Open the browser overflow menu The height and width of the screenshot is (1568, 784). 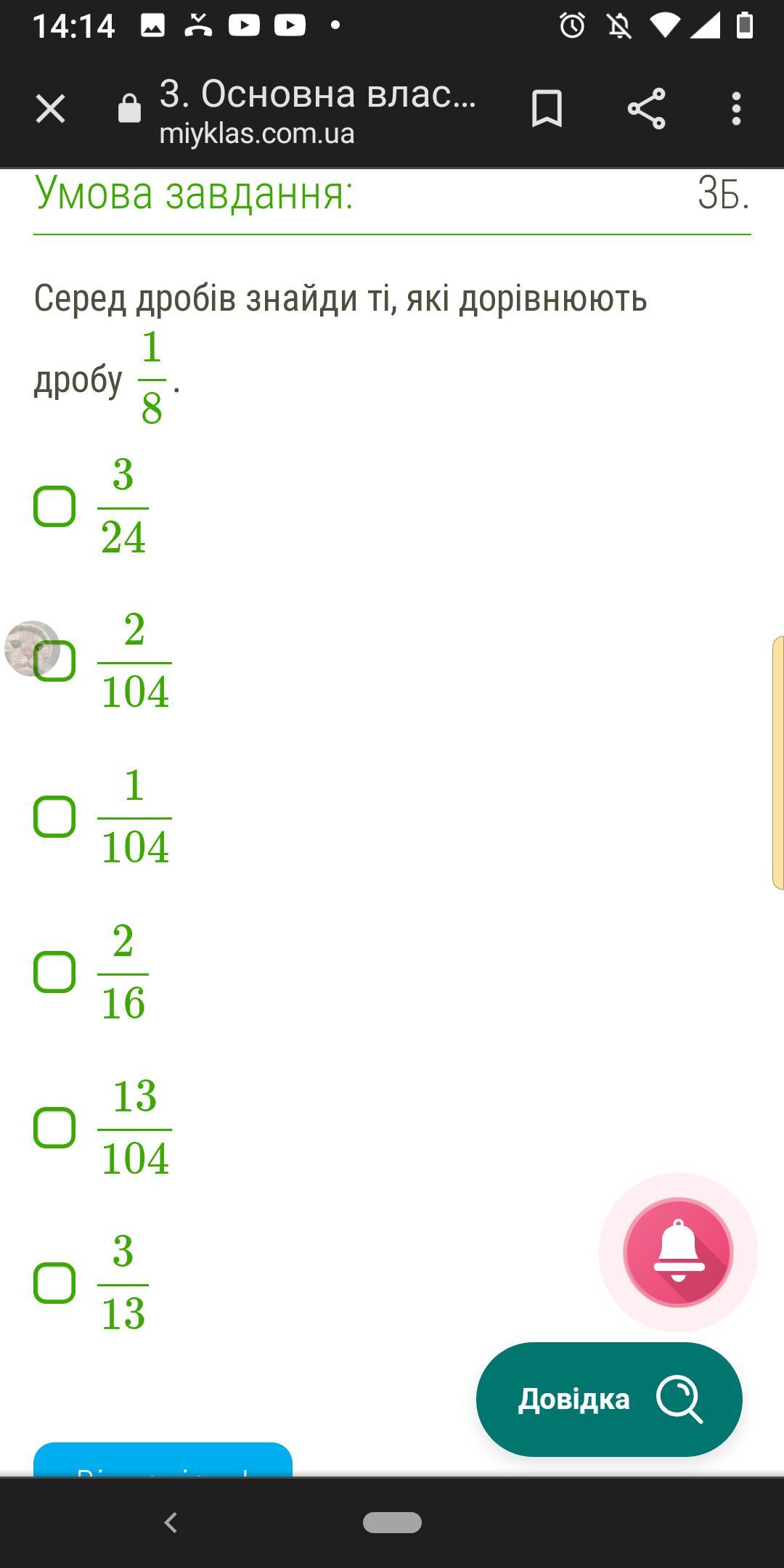tap(736, 109)
